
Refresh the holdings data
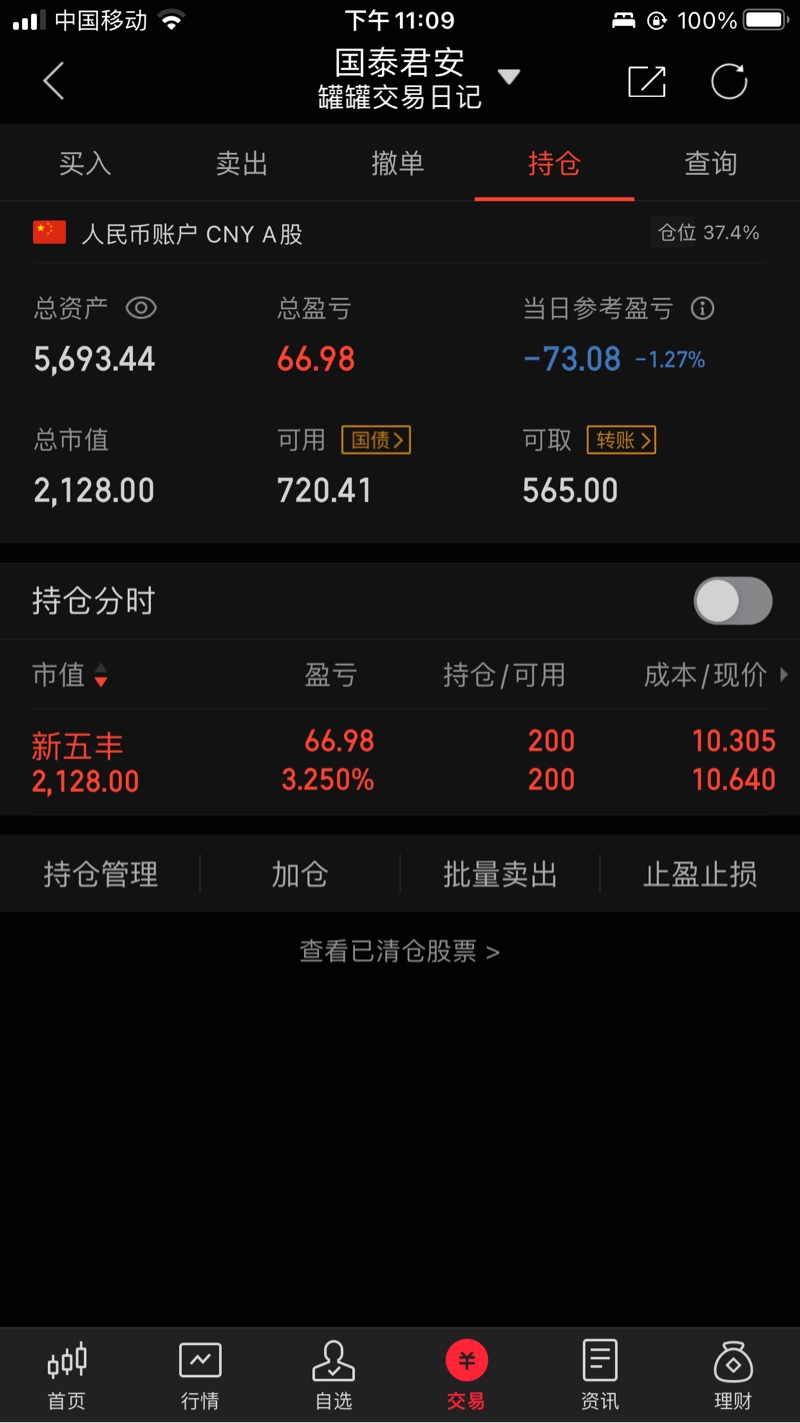pos(729,82)
